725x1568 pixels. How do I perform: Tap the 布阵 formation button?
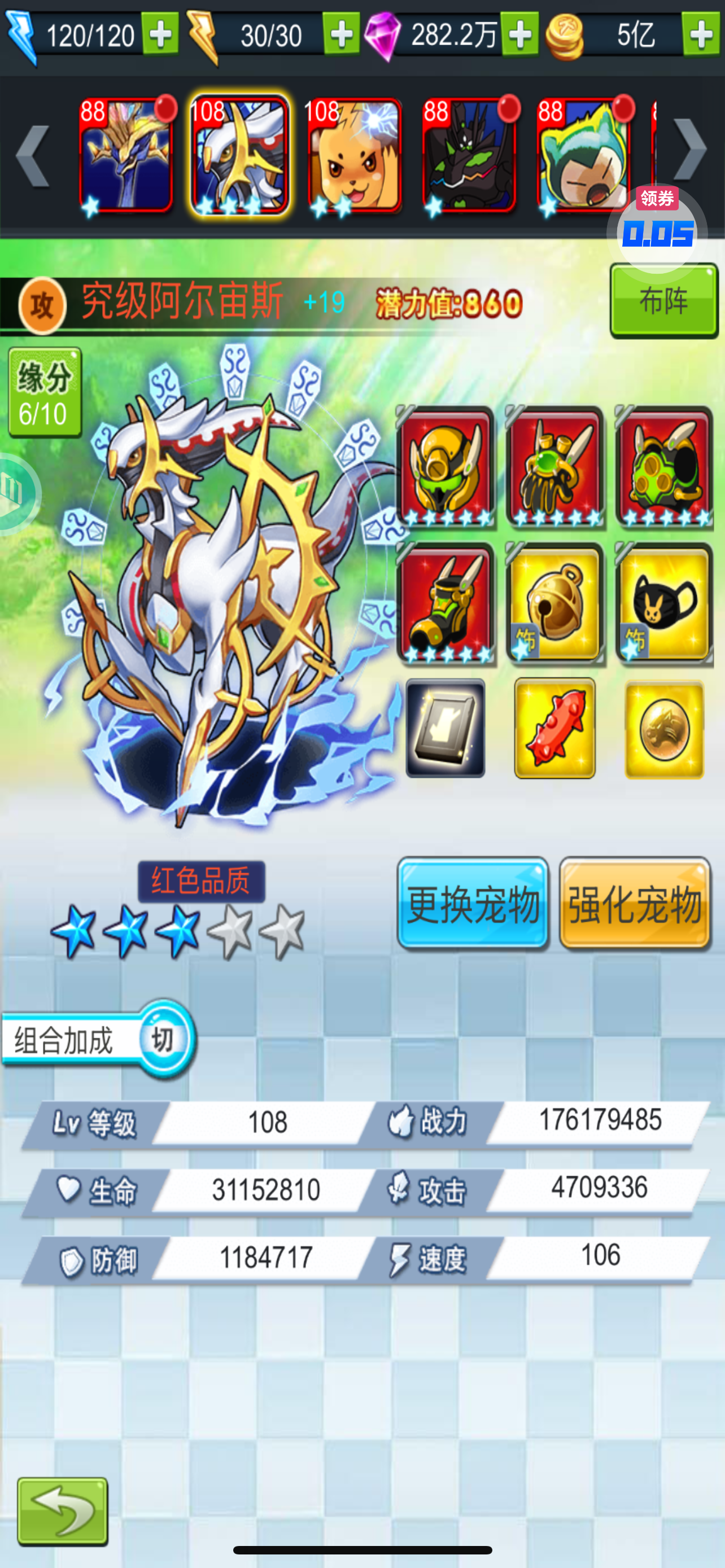[x=663, y=300]
